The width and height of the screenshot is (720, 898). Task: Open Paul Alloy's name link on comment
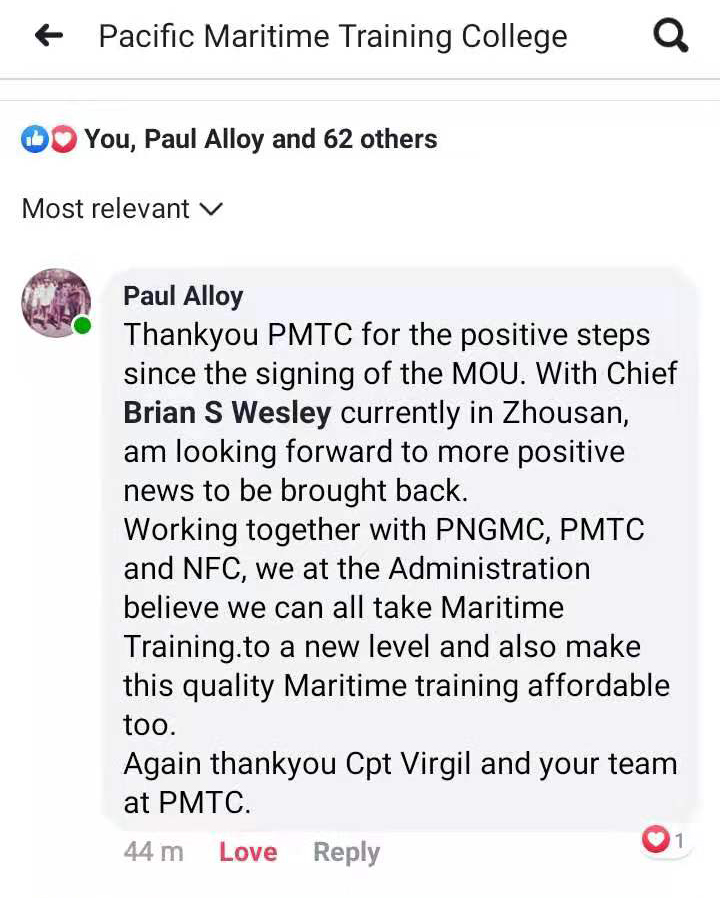point(183,296)
